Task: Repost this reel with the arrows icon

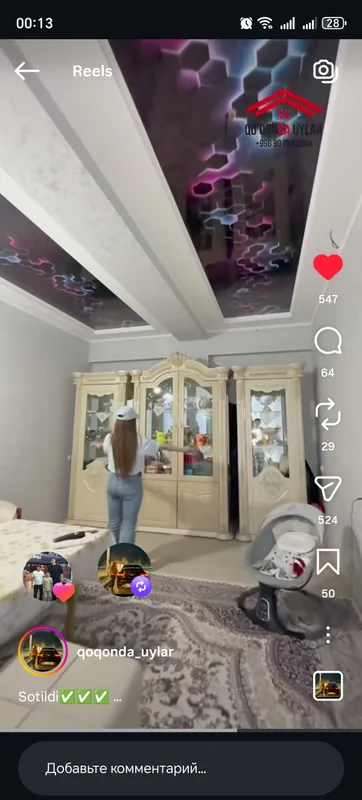Action: coord(328,414)
